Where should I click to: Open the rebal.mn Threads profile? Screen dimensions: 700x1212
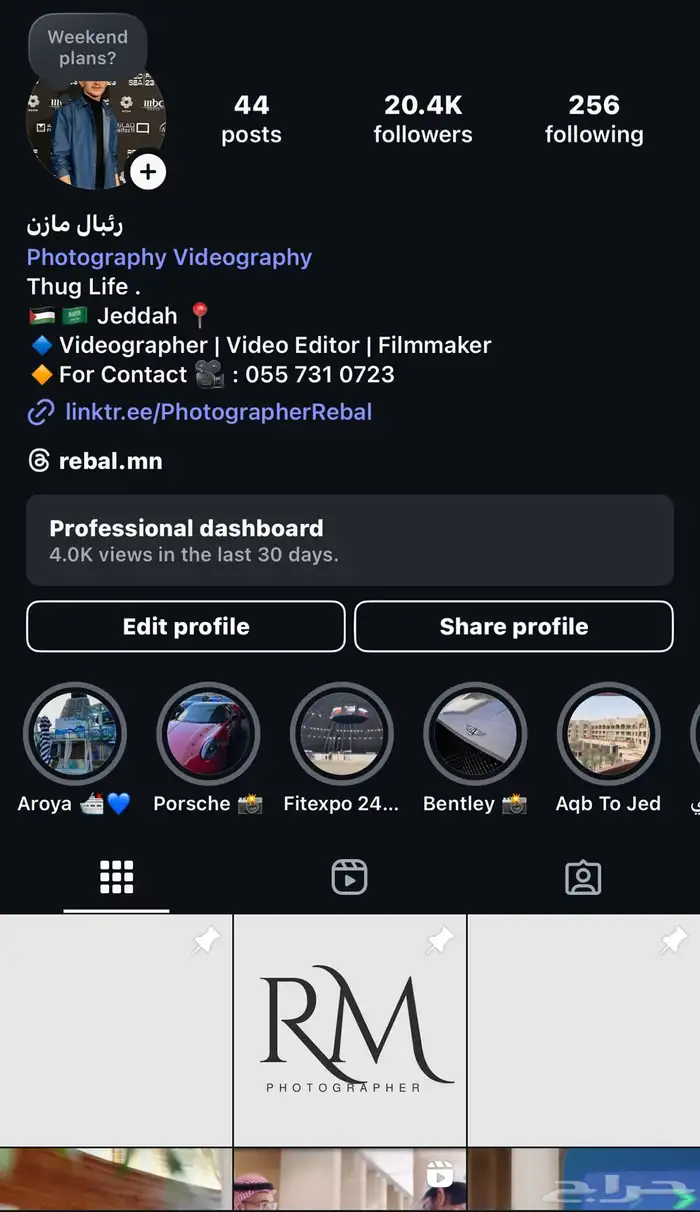click(x=110, y=461)
